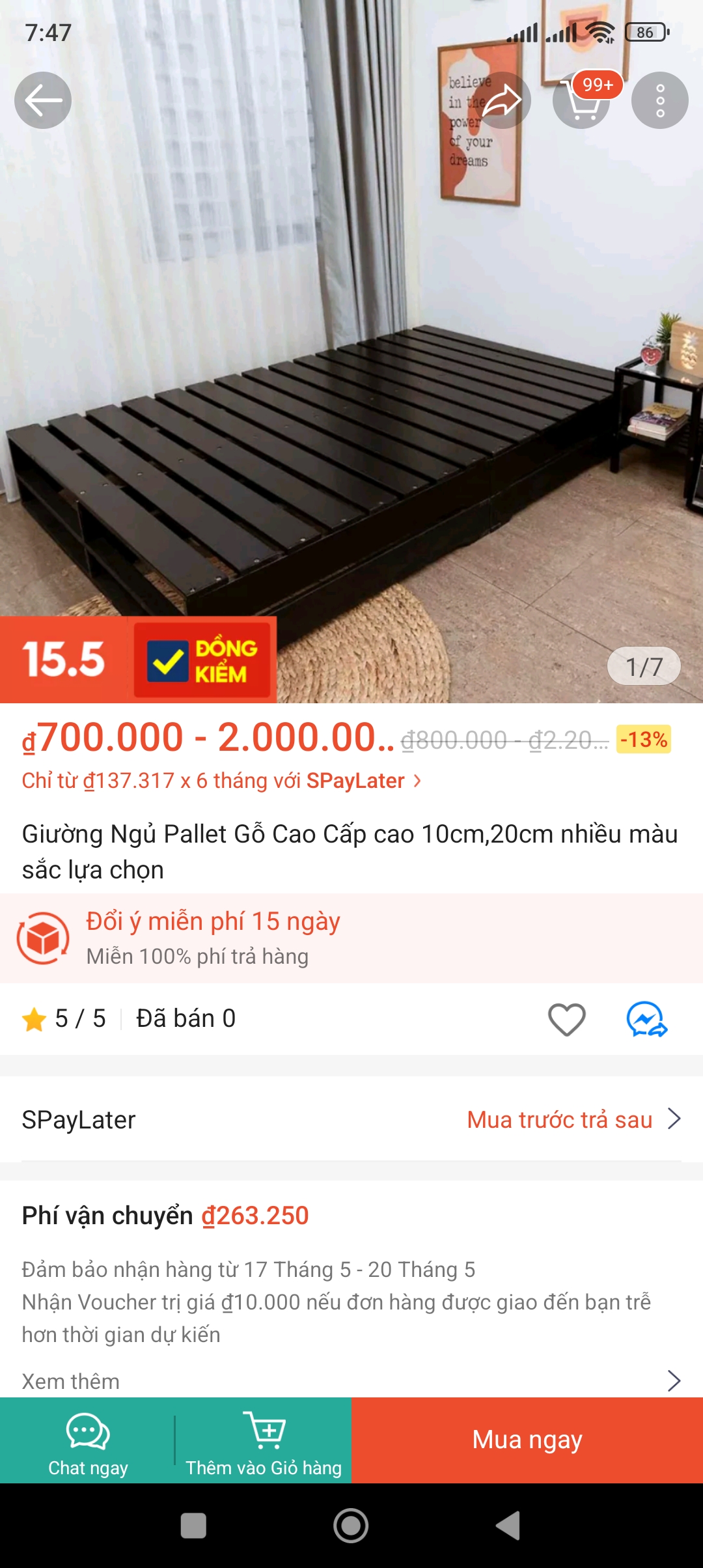703x1568 pixels.
Task: Go to the system home screen
Action: [x=351, y=1526]
